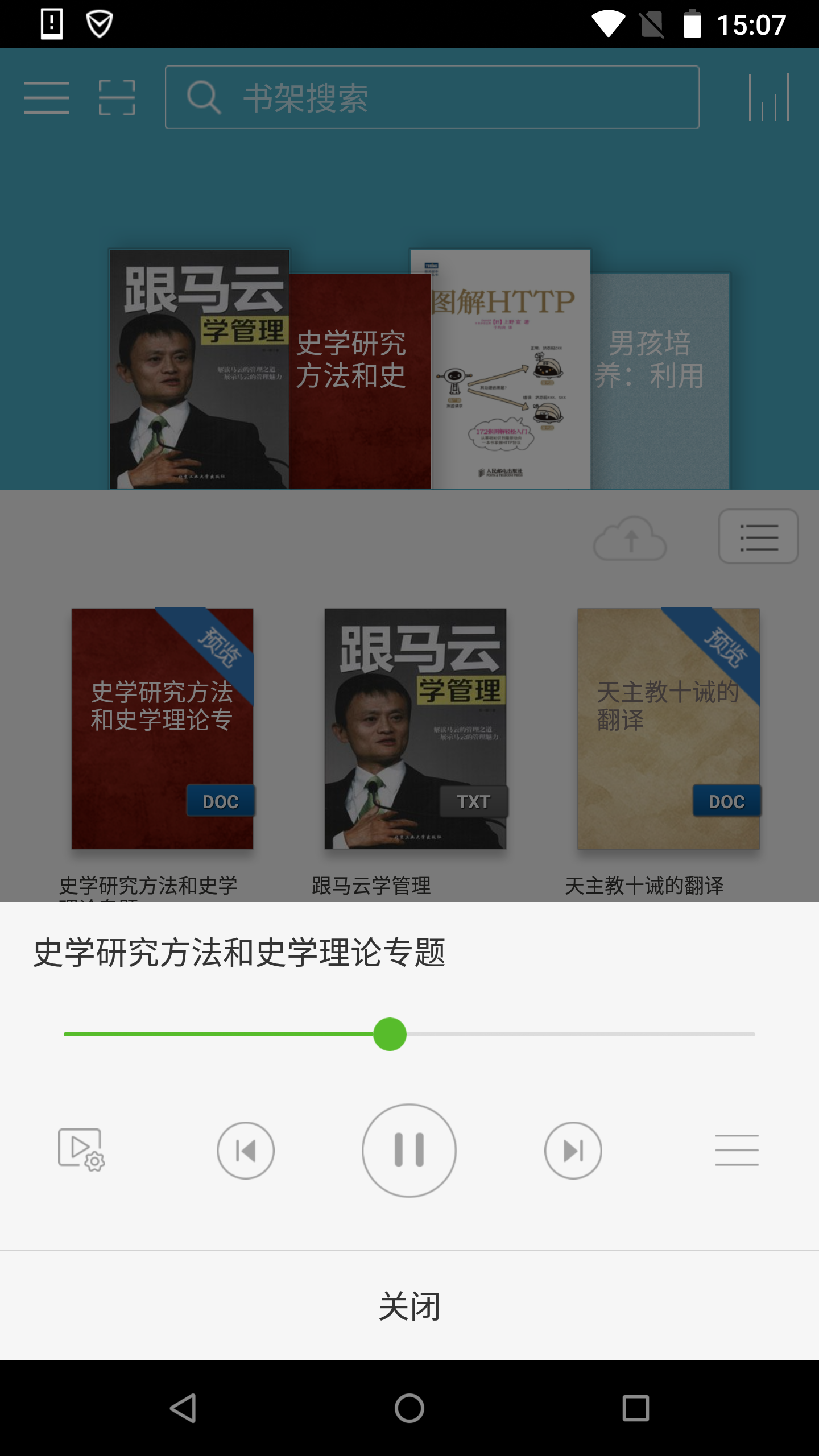Pause the audio playback
The image size is (819, 1456).
409,1150
